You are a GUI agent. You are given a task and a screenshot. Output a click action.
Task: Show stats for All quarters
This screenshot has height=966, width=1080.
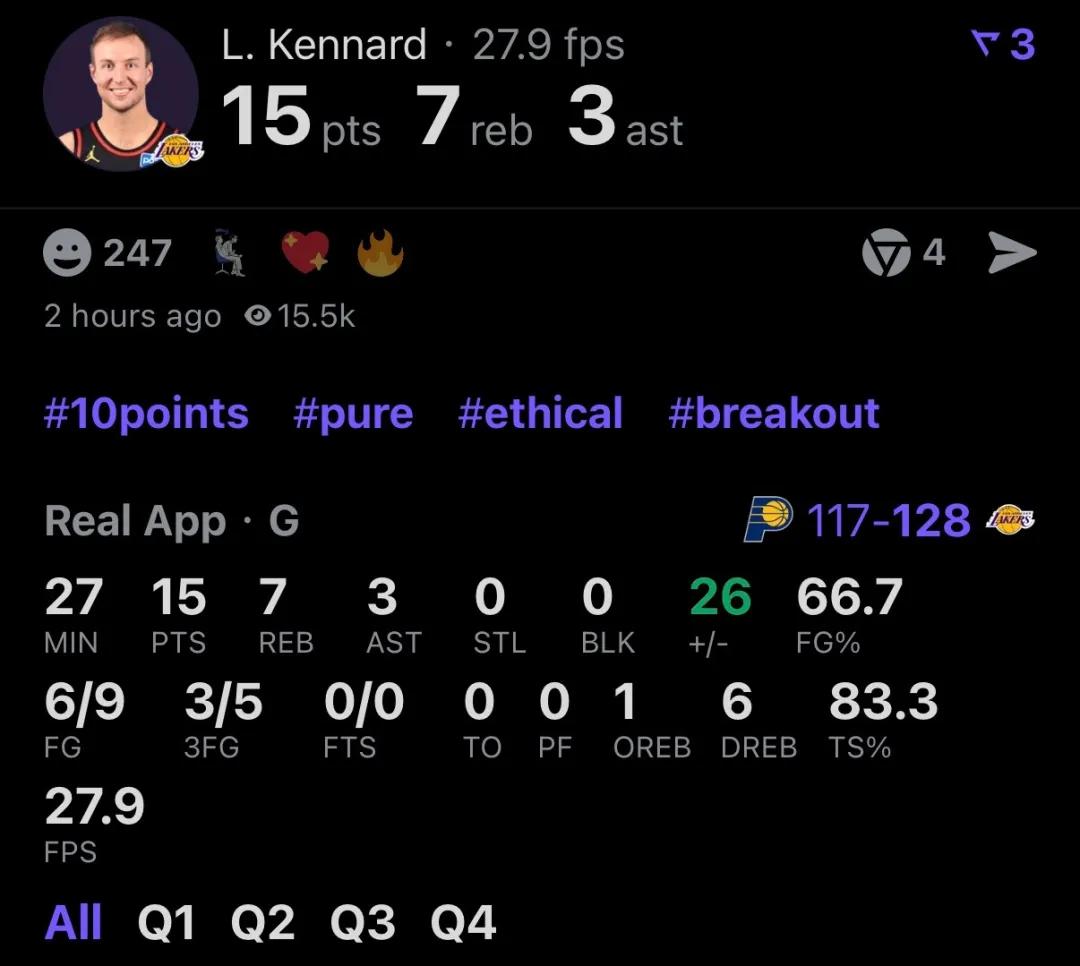tap(73, 922)
